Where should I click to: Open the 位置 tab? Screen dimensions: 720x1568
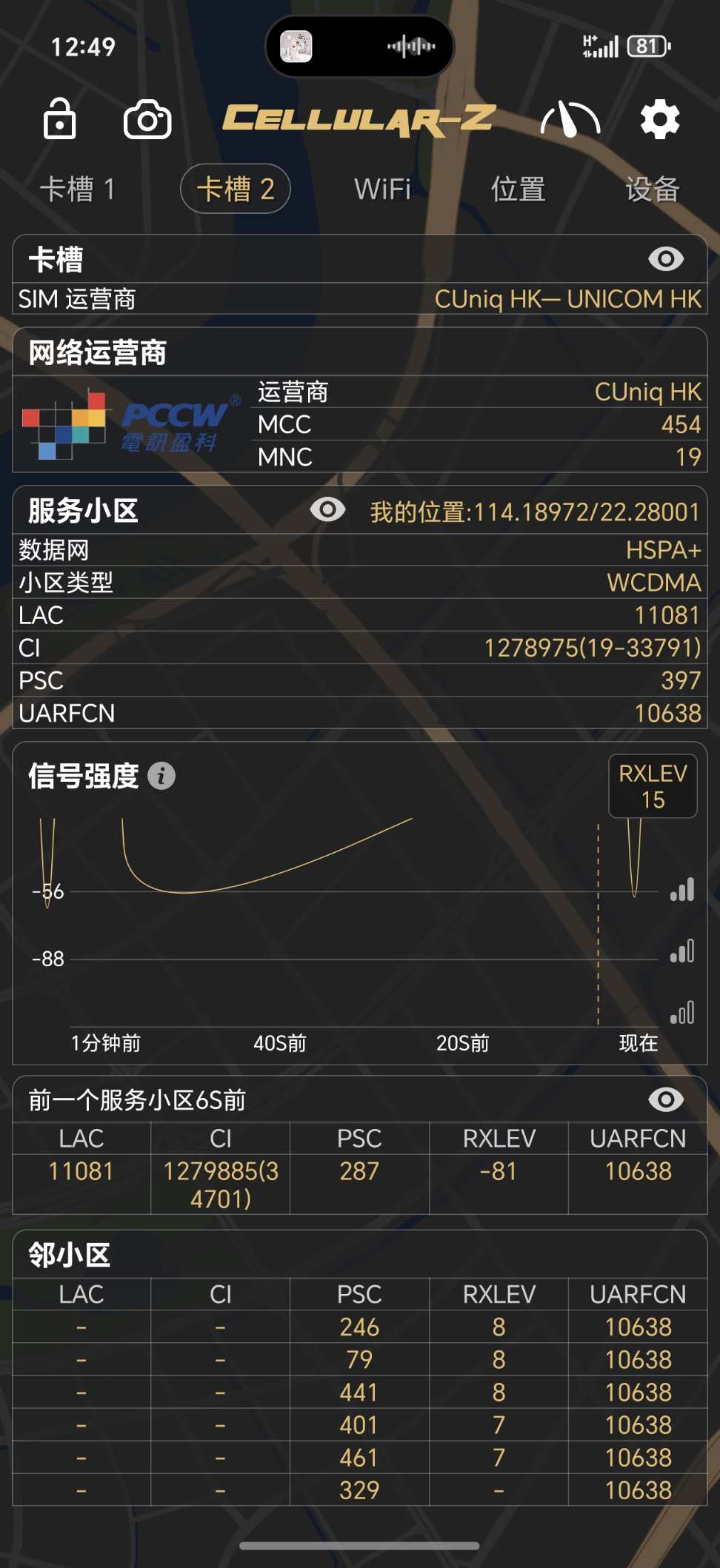pos(519,190)
